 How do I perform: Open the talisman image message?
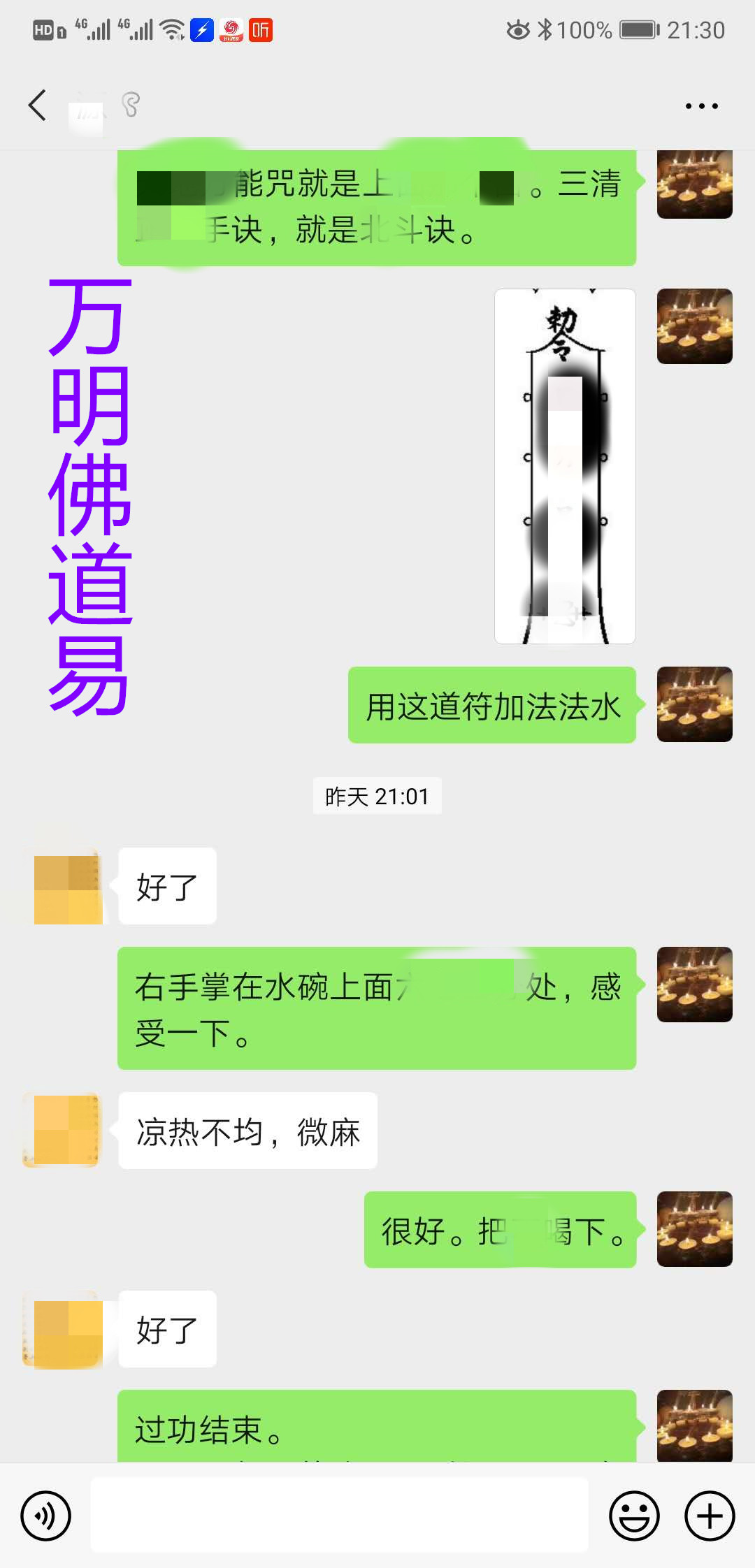(565, 466)
